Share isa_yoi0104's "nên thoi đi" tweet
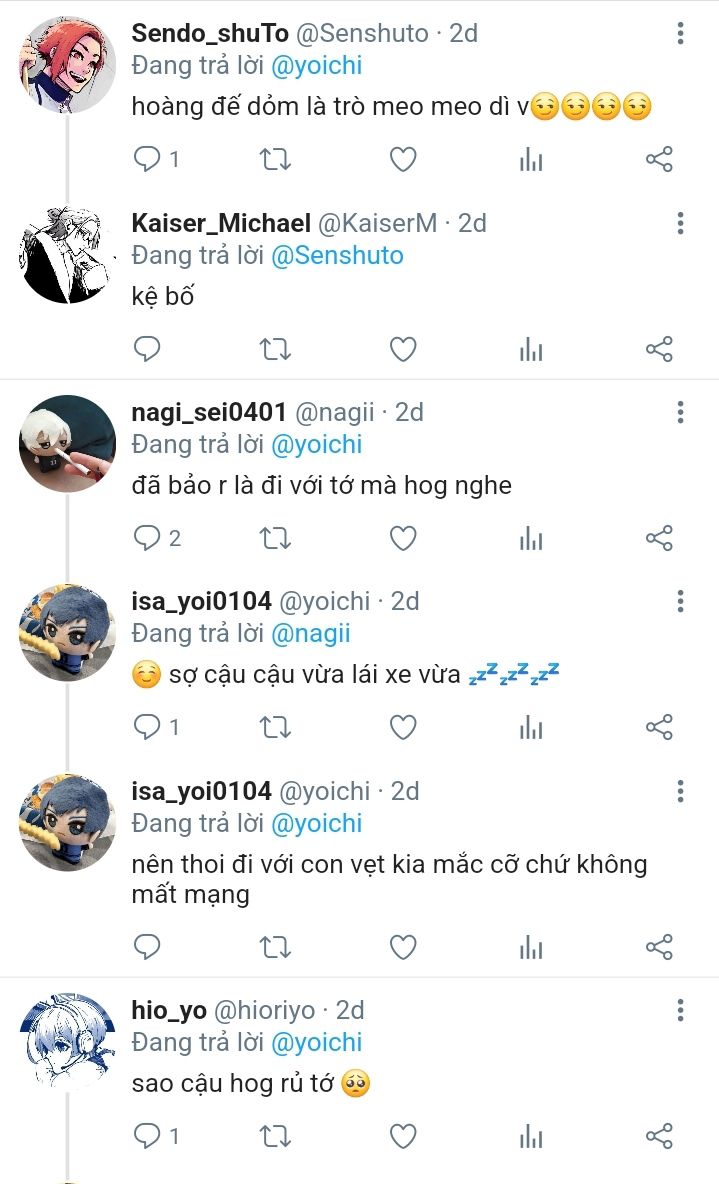 (659, 946)
